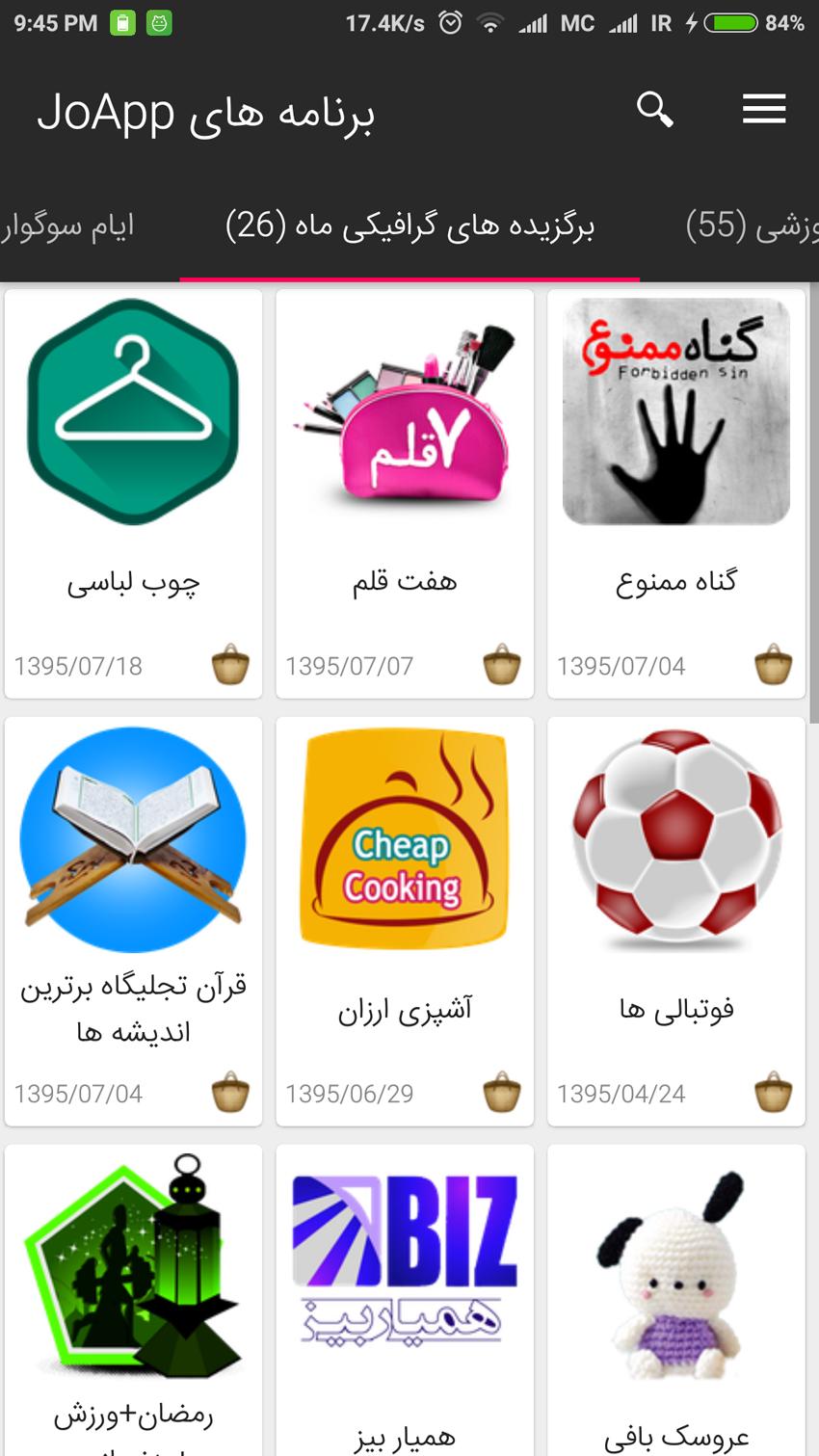Tap the basket icon on گناه ممنوع card
The image size is (819, 1456).
(x=774, y=665)
